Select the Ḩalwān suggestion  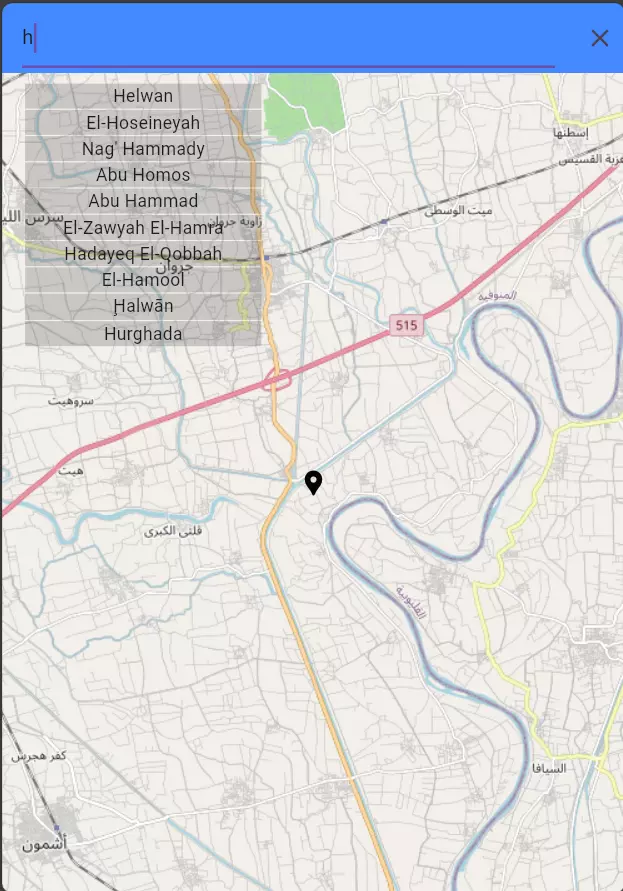143,306
